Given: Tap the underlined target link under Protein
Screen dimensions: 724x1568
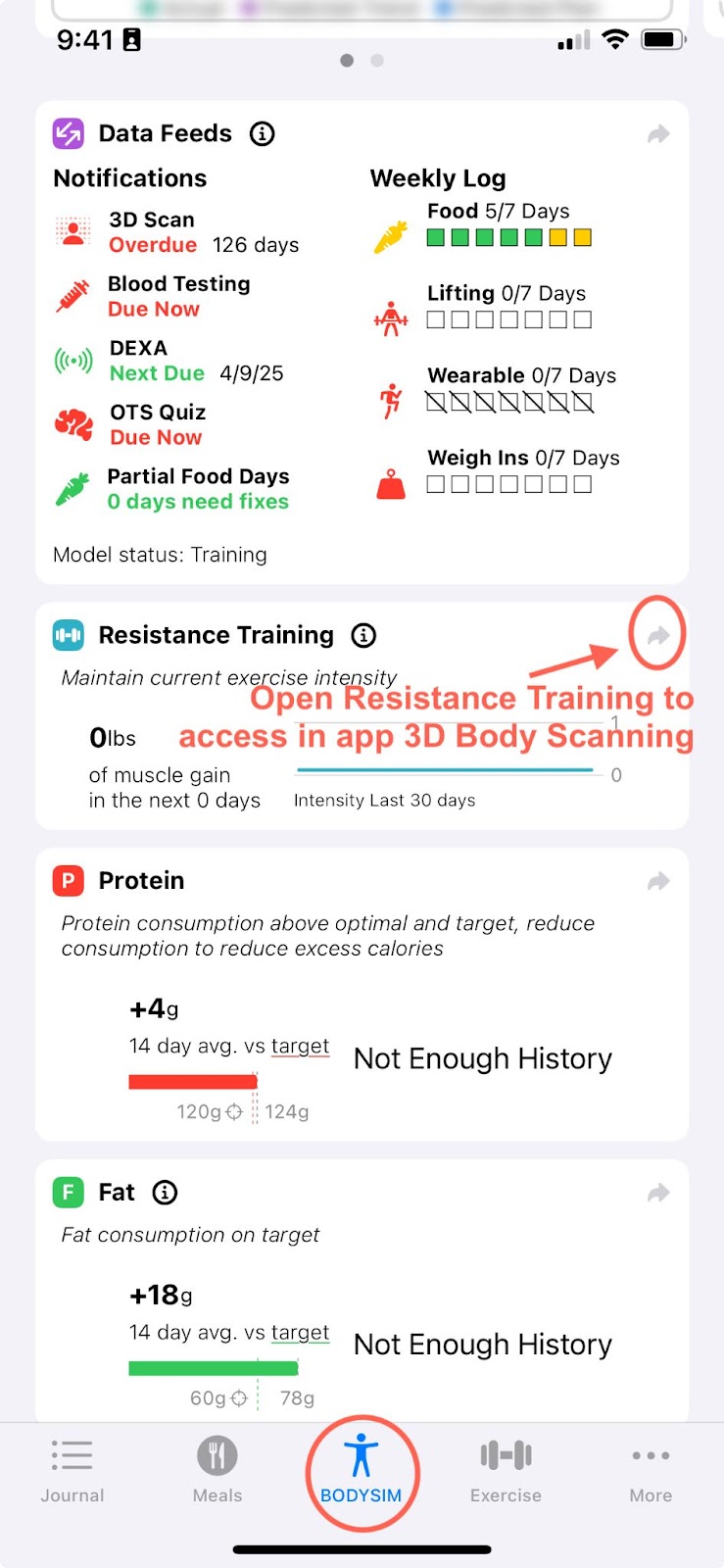Looking at the screenshot, I should tap(301, 1047).
